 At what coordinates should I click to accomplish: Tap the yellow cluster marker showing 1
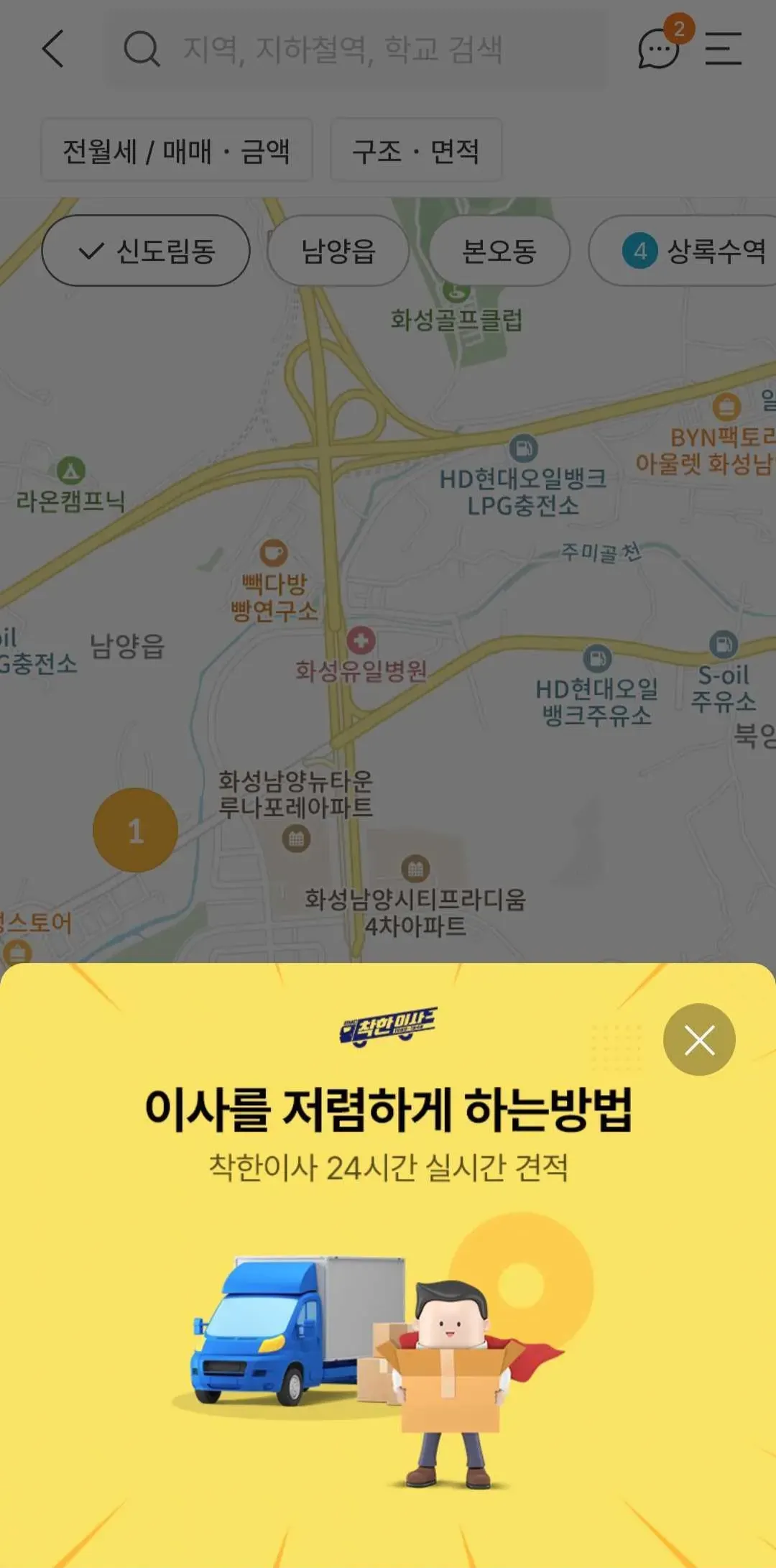[x=135, y=830]
